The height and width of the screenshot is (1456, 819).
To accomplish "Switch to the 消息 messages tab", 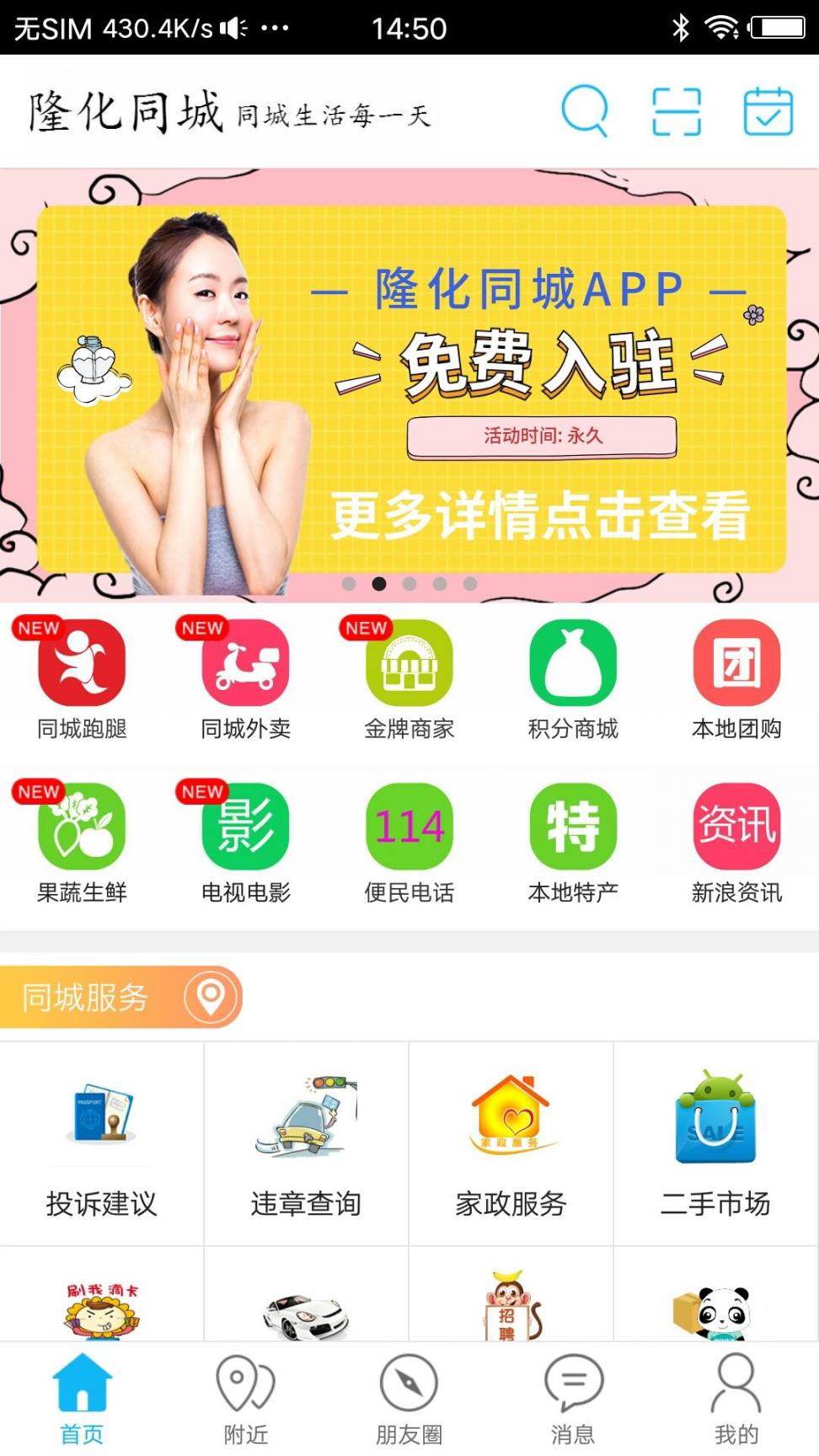I will coord(573,1398).
